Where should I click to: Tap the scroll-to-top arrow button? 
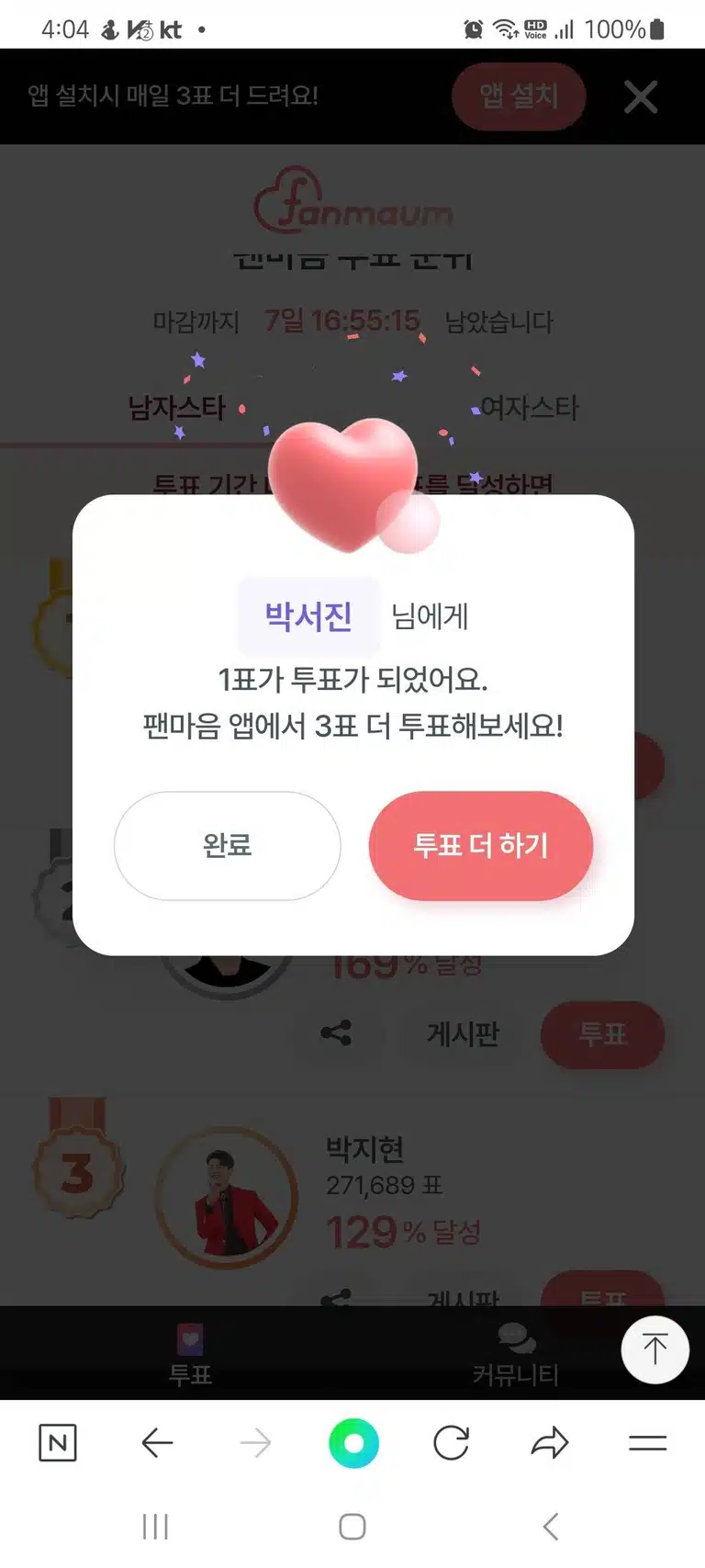pos(655,1349)
